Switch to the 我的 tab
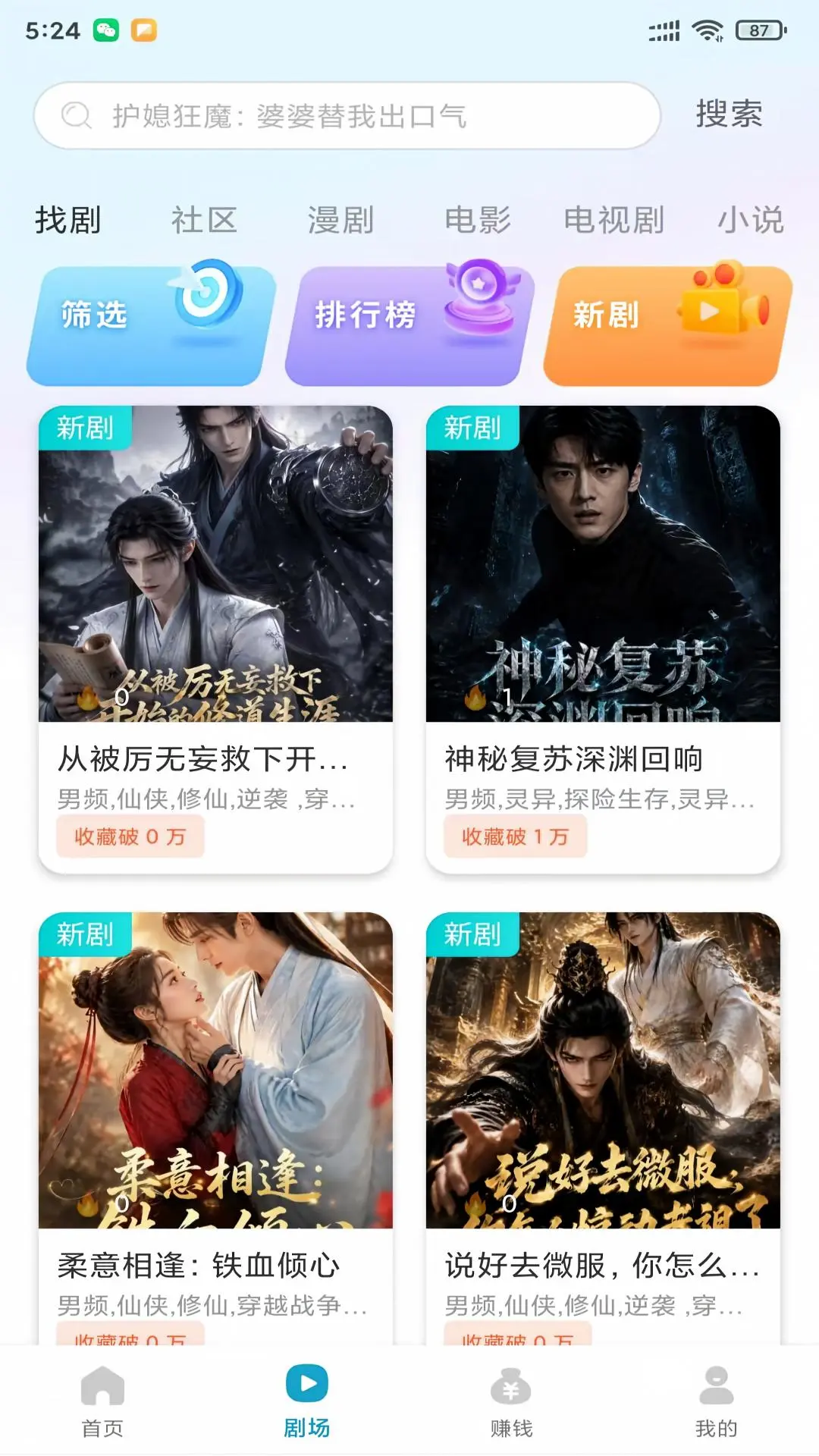The height and width of the screenshot is (1456, 819). click(x=717, y=1401)
